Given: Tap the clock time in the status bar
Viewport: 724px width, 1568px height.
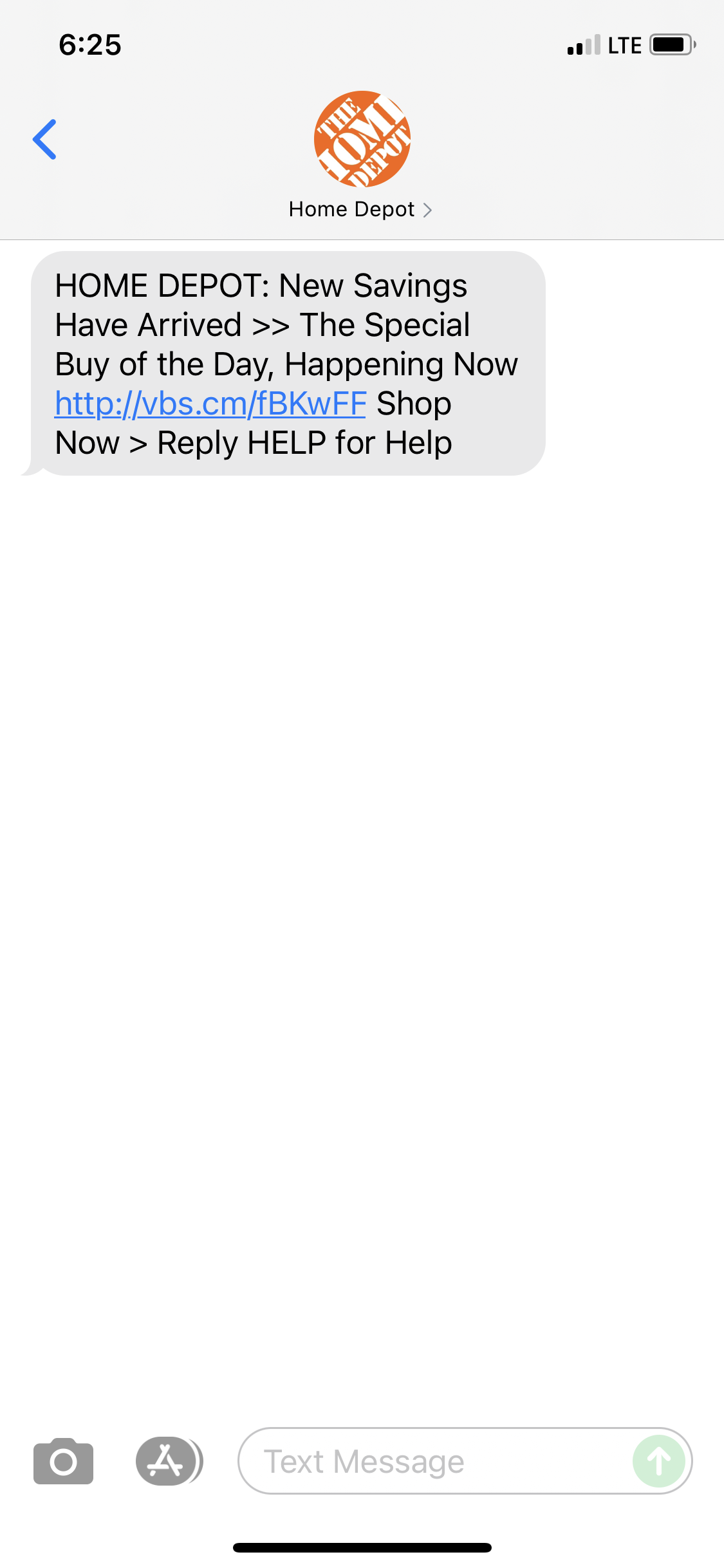Looking at the screenshot, I should pos(89,45).
